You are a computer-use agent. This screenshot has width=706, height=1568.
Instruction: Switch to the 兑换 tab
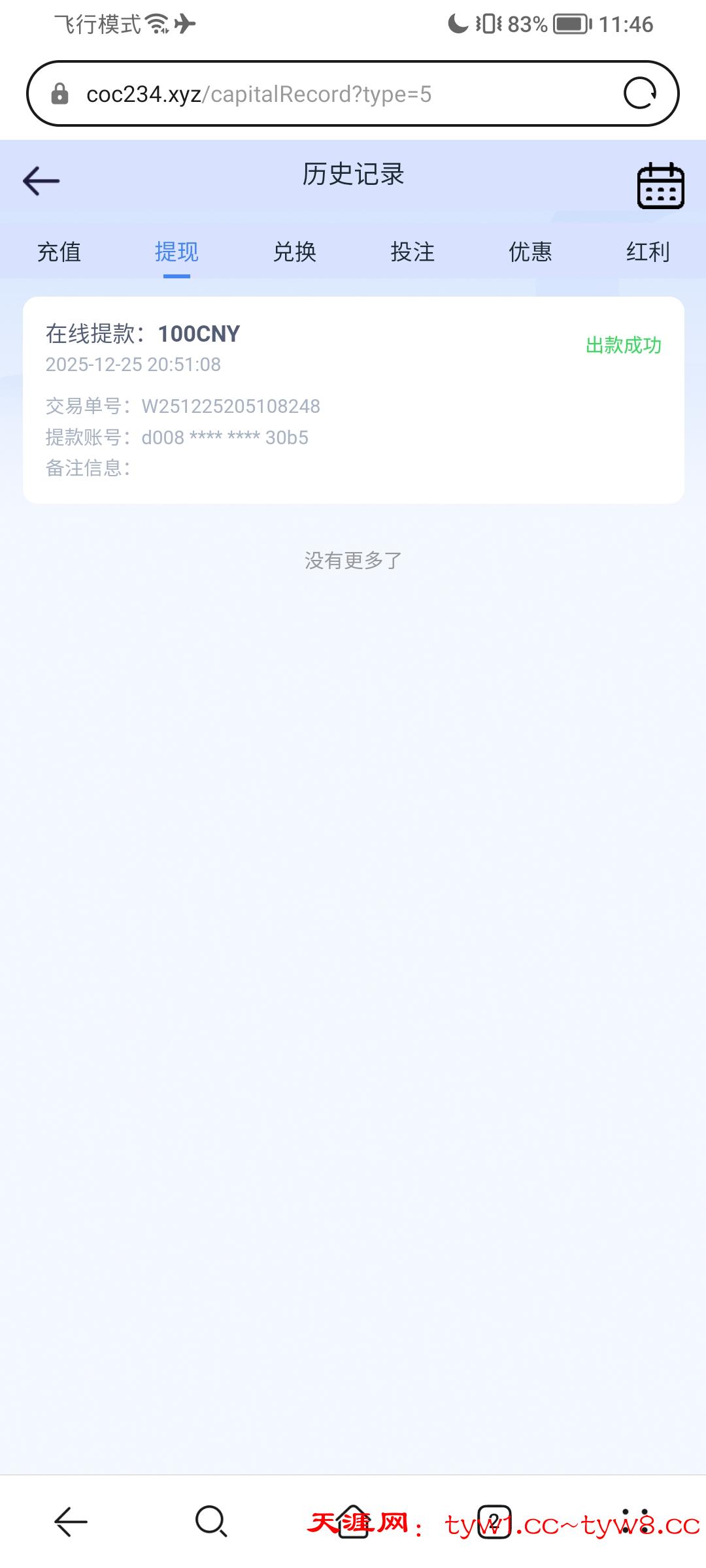295,252
